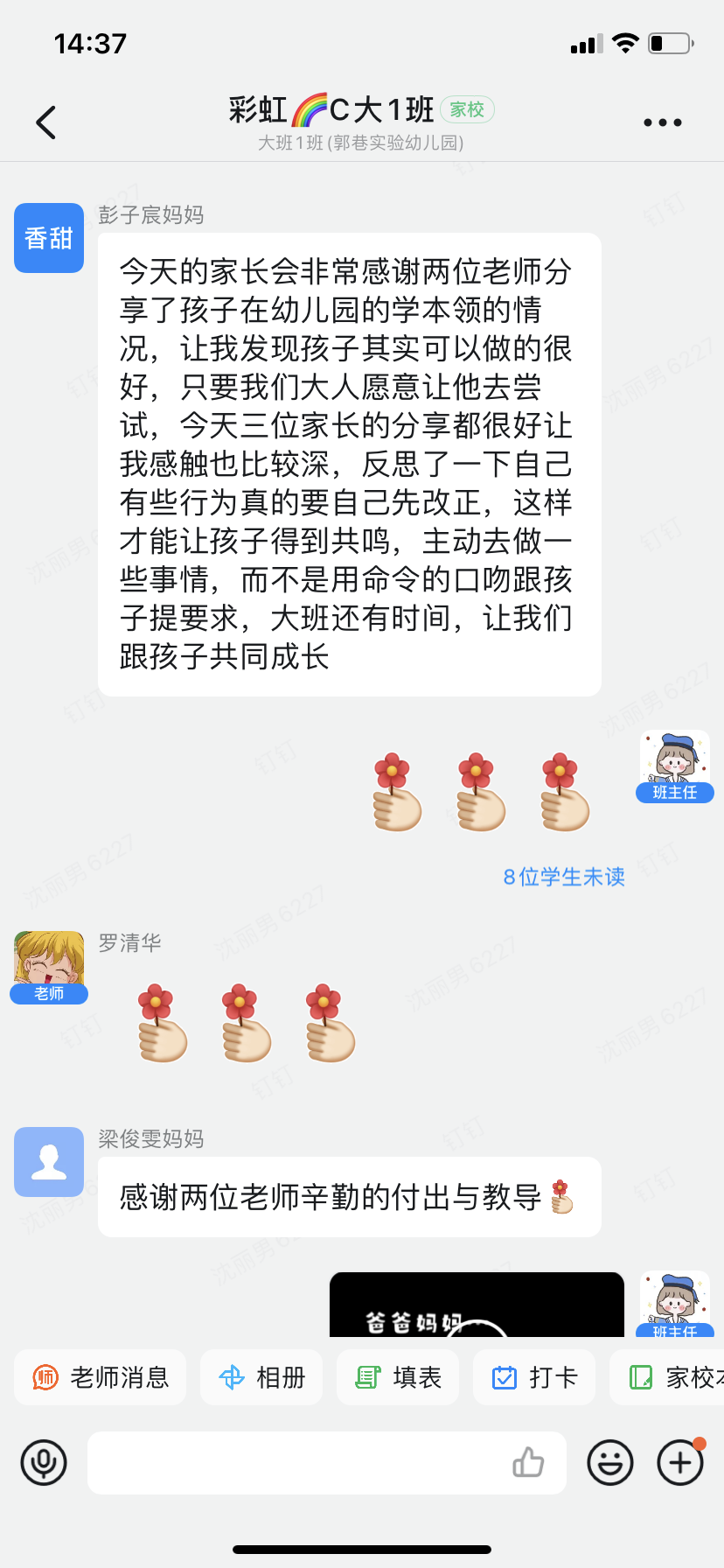Switch to voice input microphone
This screenshot has height=1568, width=724.
pos(44,1462)
